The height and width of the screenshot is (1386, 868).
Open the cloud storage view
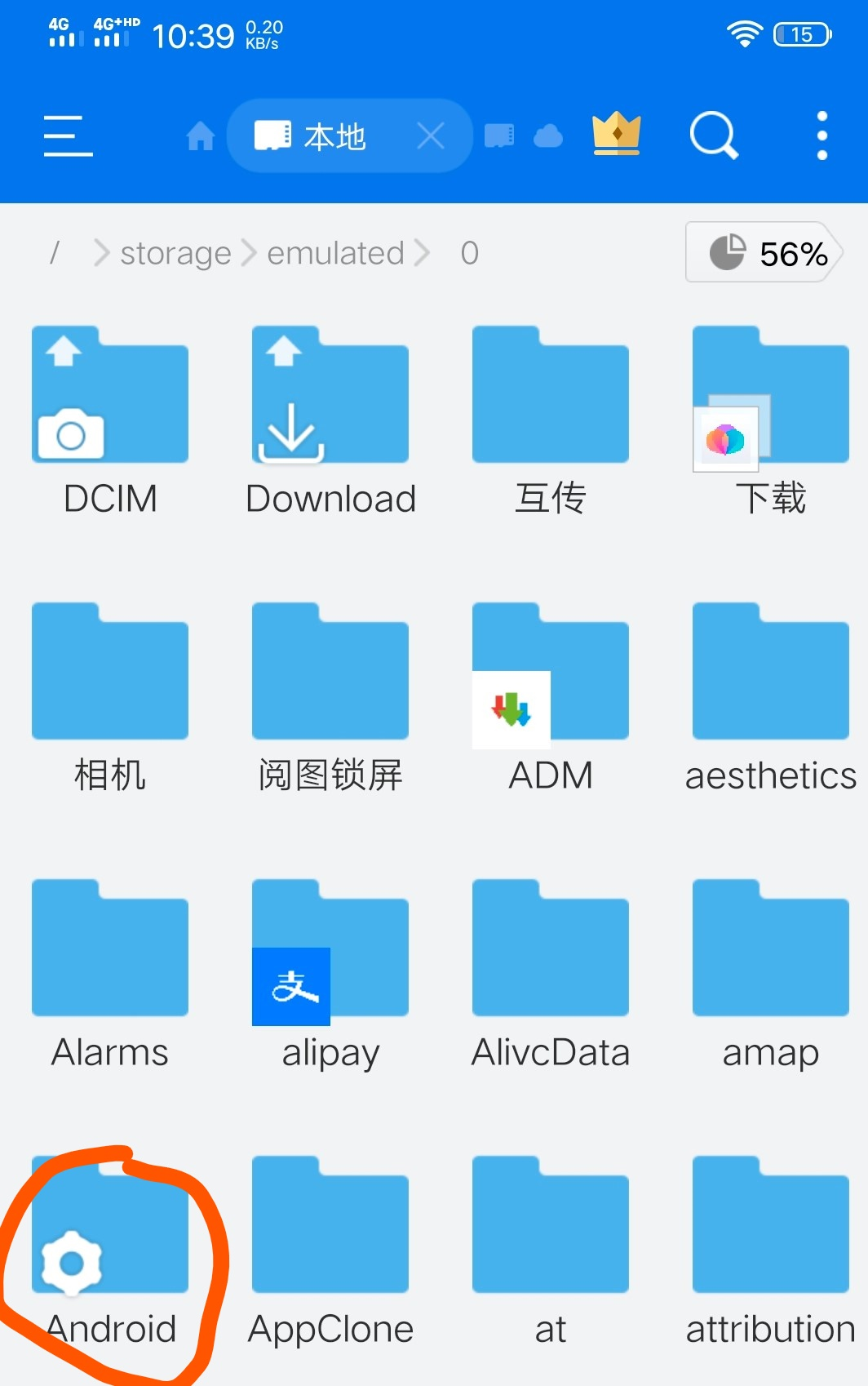pyautogui.click(x=547, y=135)
